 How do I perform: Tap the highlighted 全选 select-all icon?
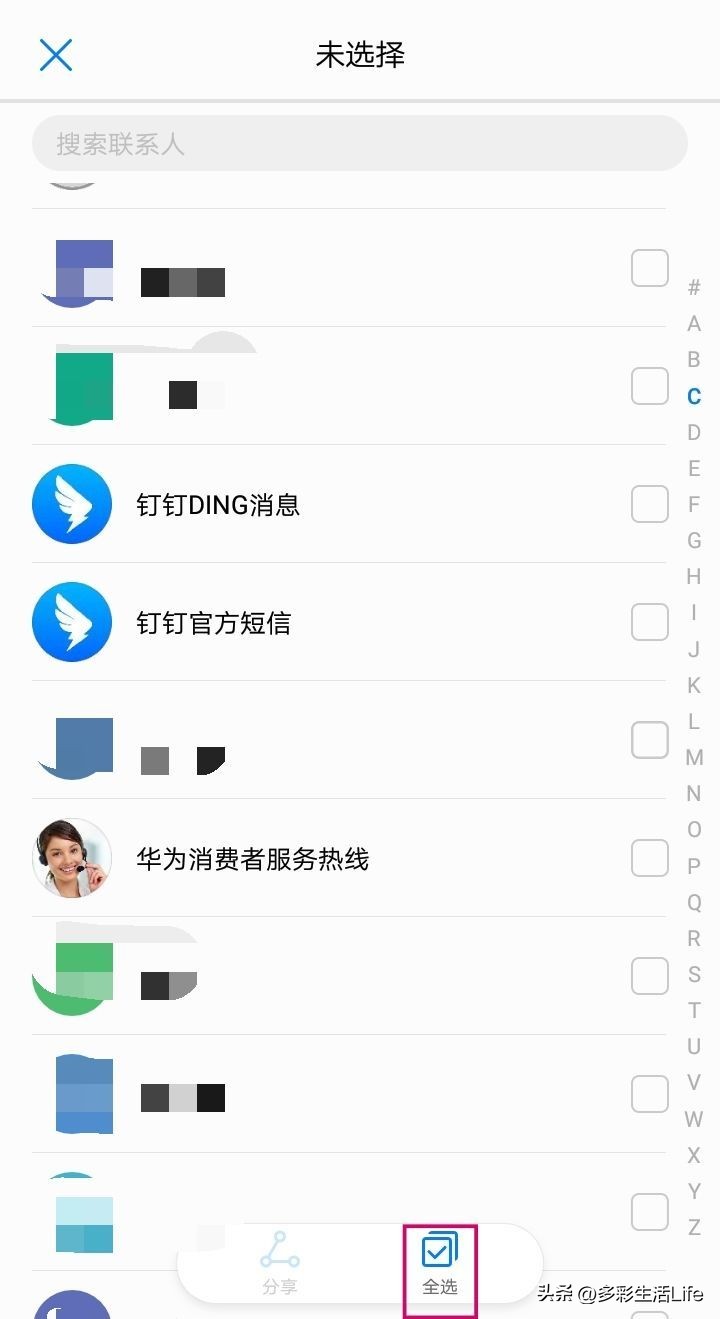coord(439,1248)
